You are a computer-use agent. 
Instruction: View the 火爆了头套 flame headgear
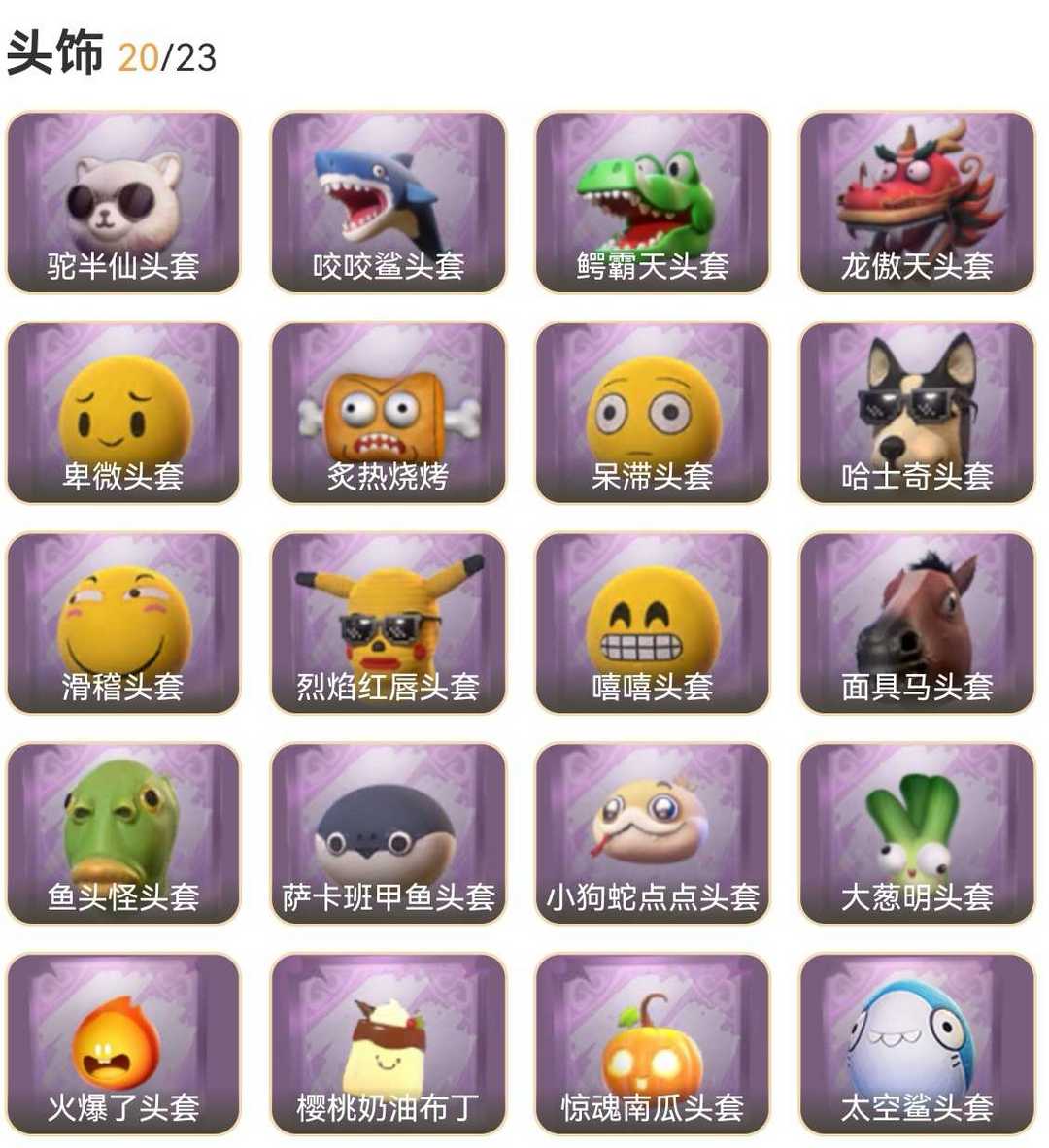click(123, 1044)
